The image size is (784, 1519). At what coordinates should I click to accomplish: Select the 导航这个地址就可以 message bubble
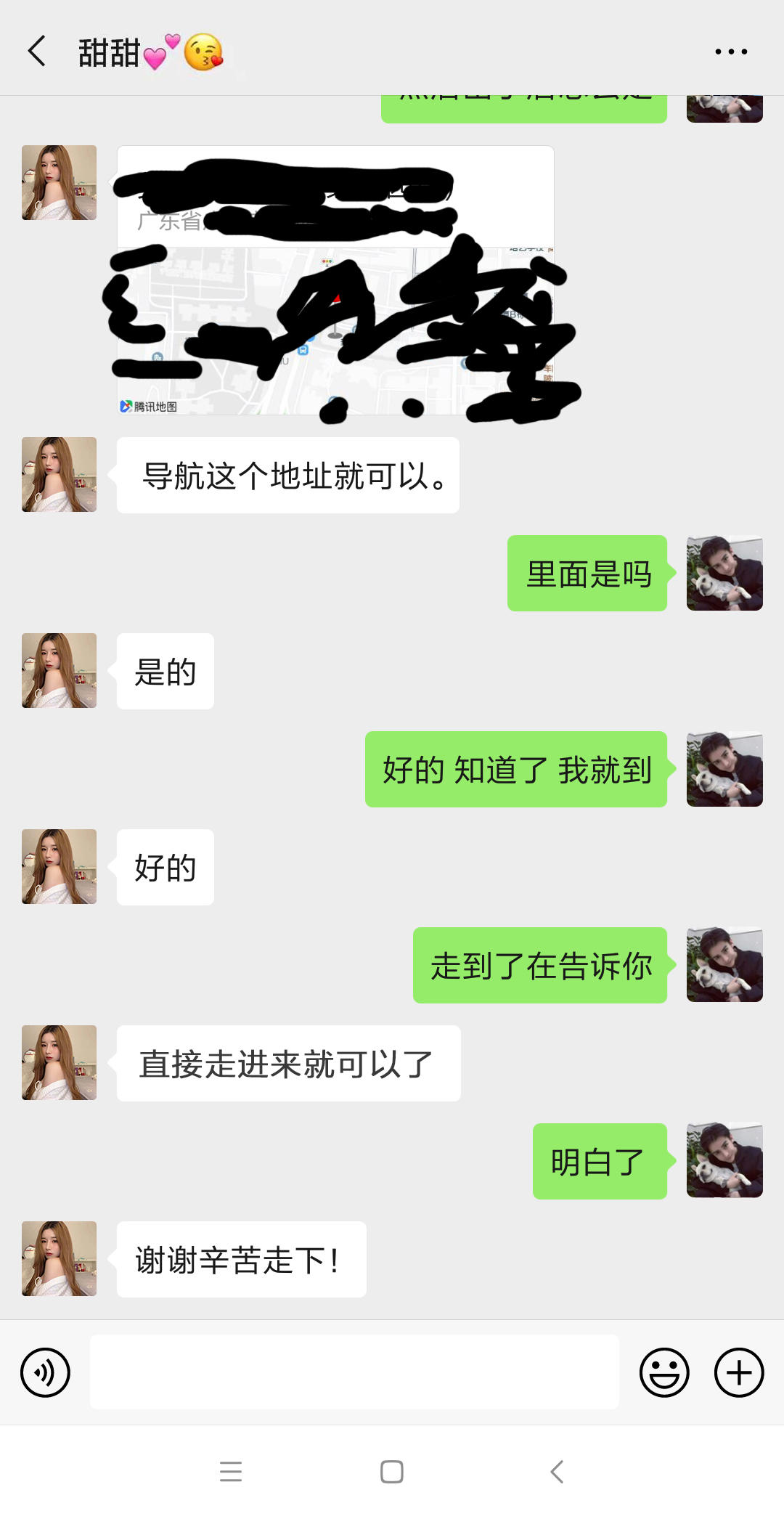287,476
